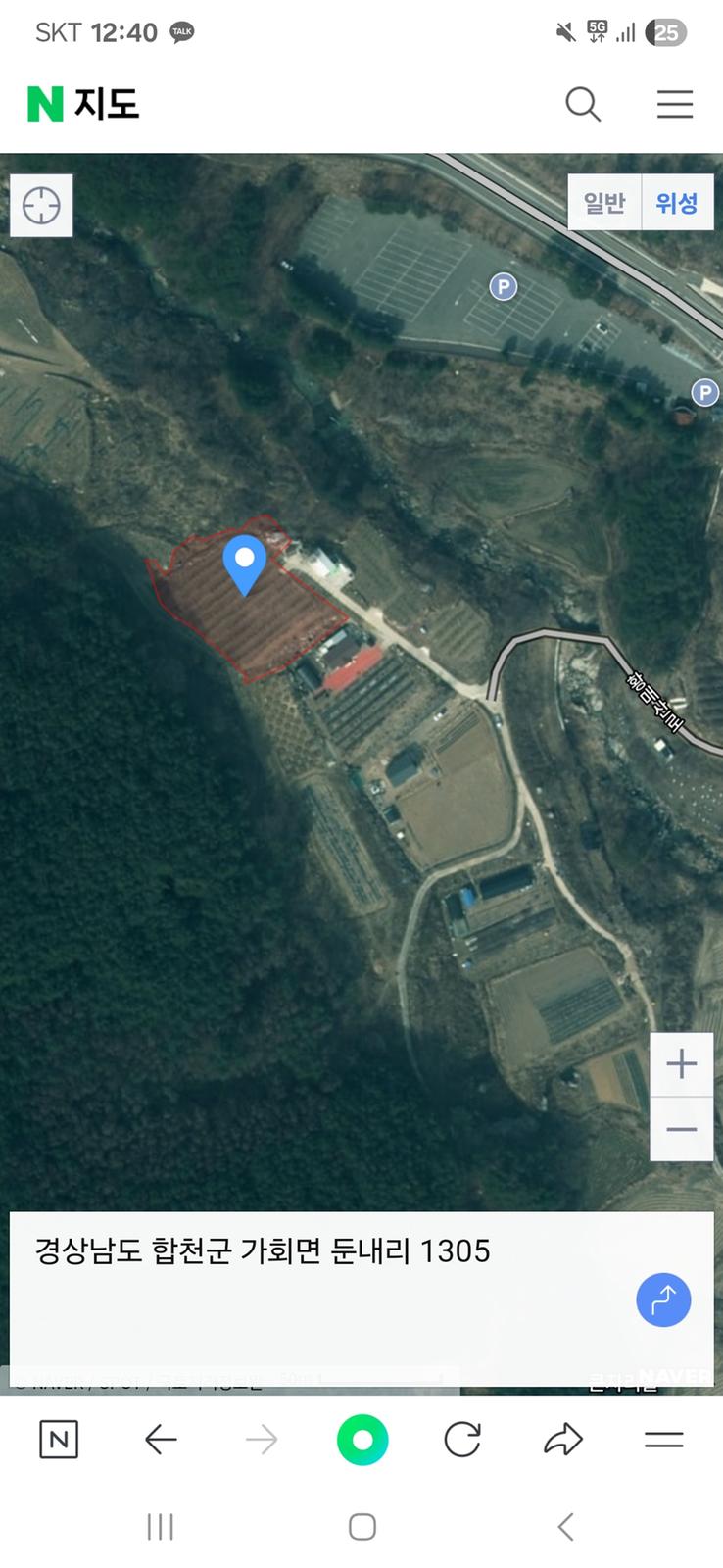Image resolution: width=723 pixels, height=1568 pixels.
Task: Open the hamburger menu at top
Action: (x=674, y=104)
